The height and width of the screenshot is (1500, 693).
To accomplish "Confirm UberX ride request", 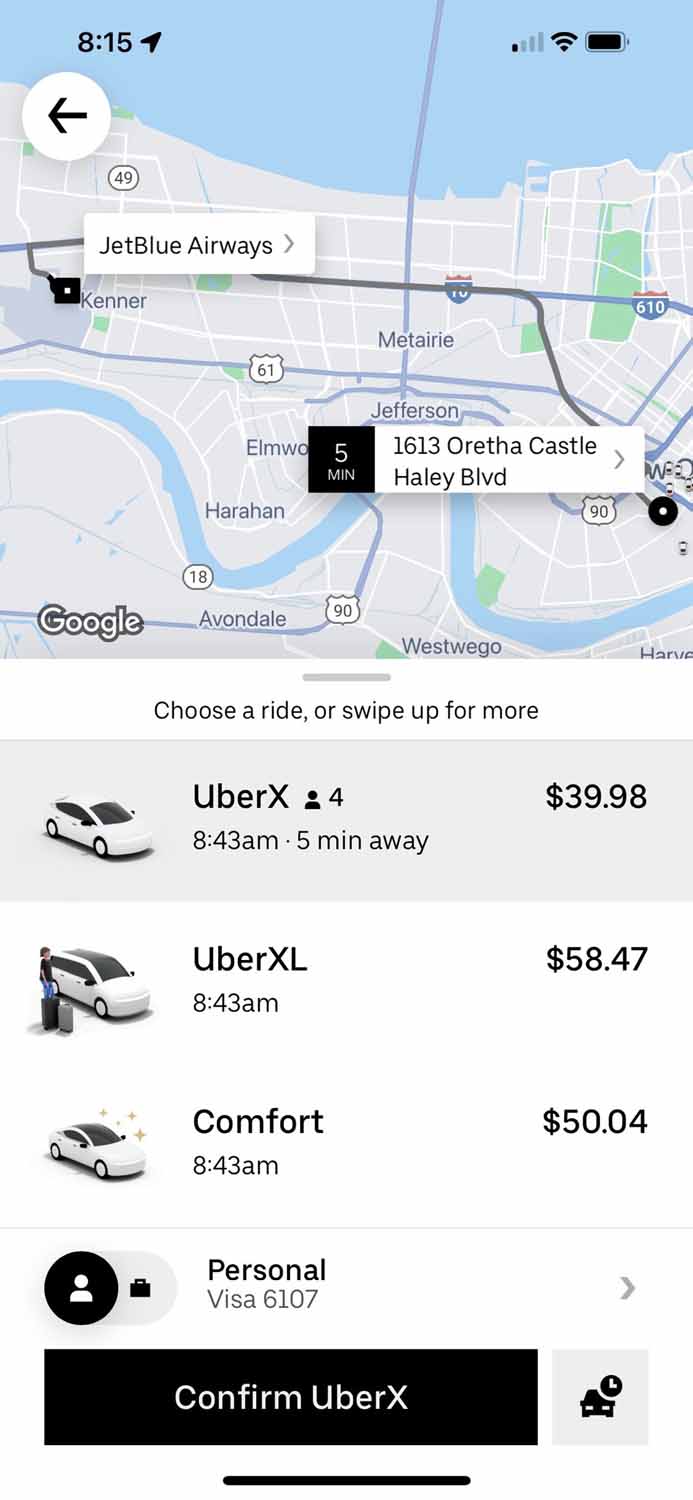I will (291, 1397).
